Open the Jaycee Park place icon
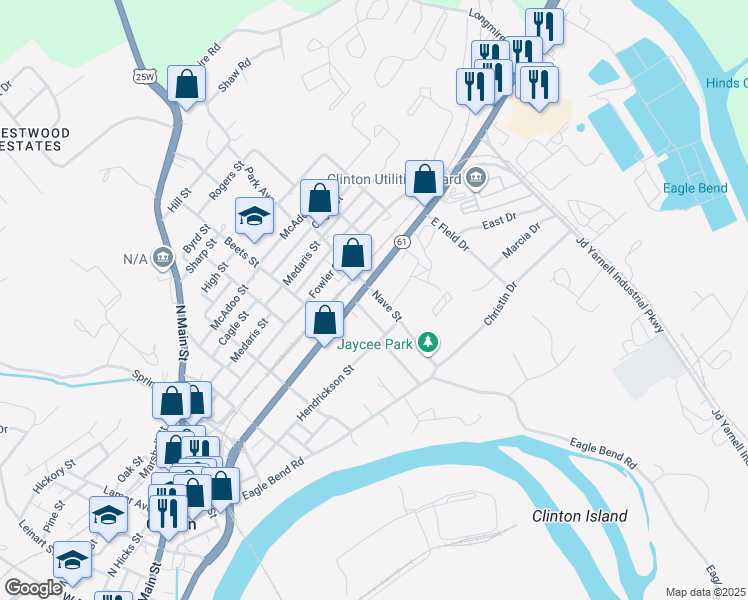 coord(429,344)
